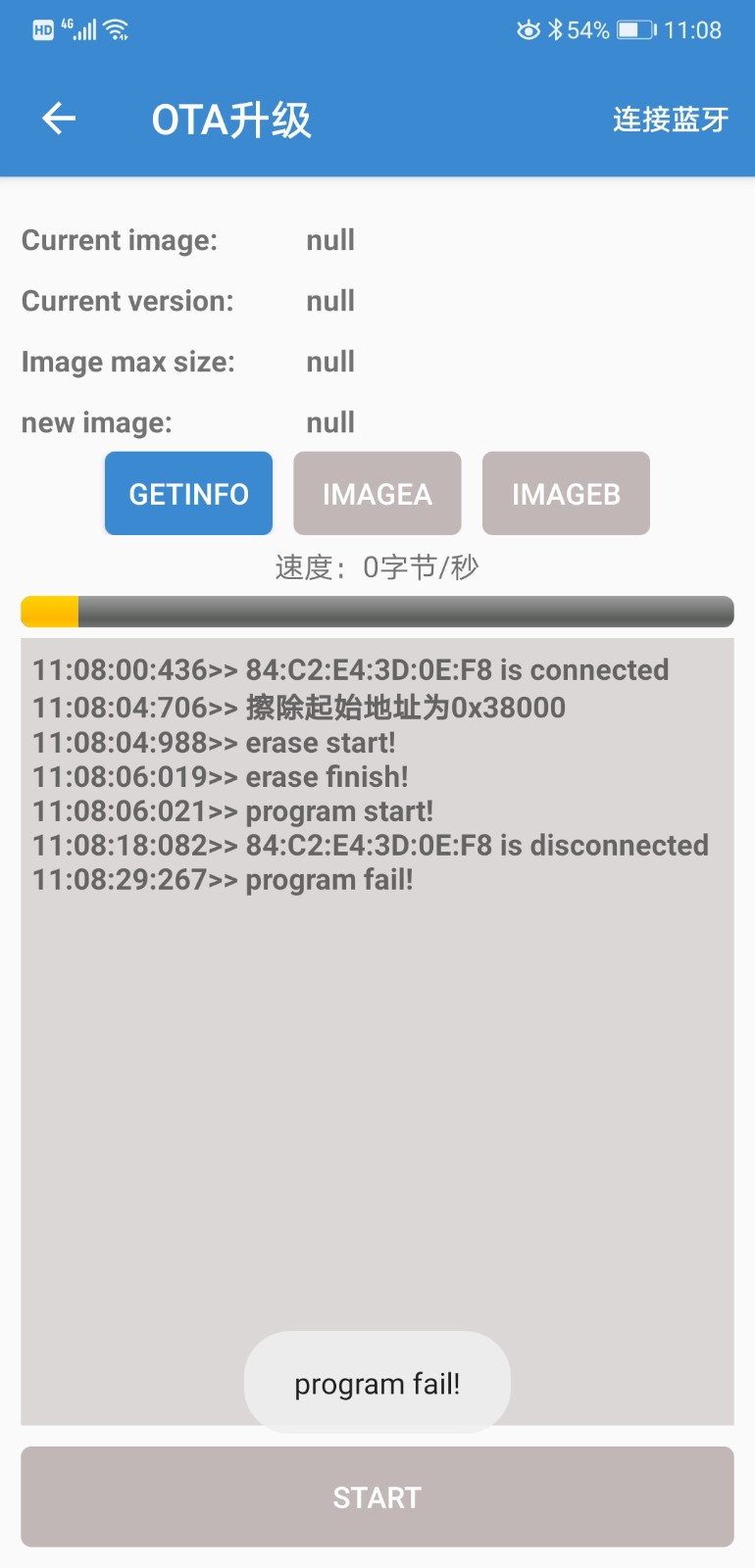This screenshot has width=755, height=1568.
Task: Select the IMAGEB button
Action: (566, 493)
